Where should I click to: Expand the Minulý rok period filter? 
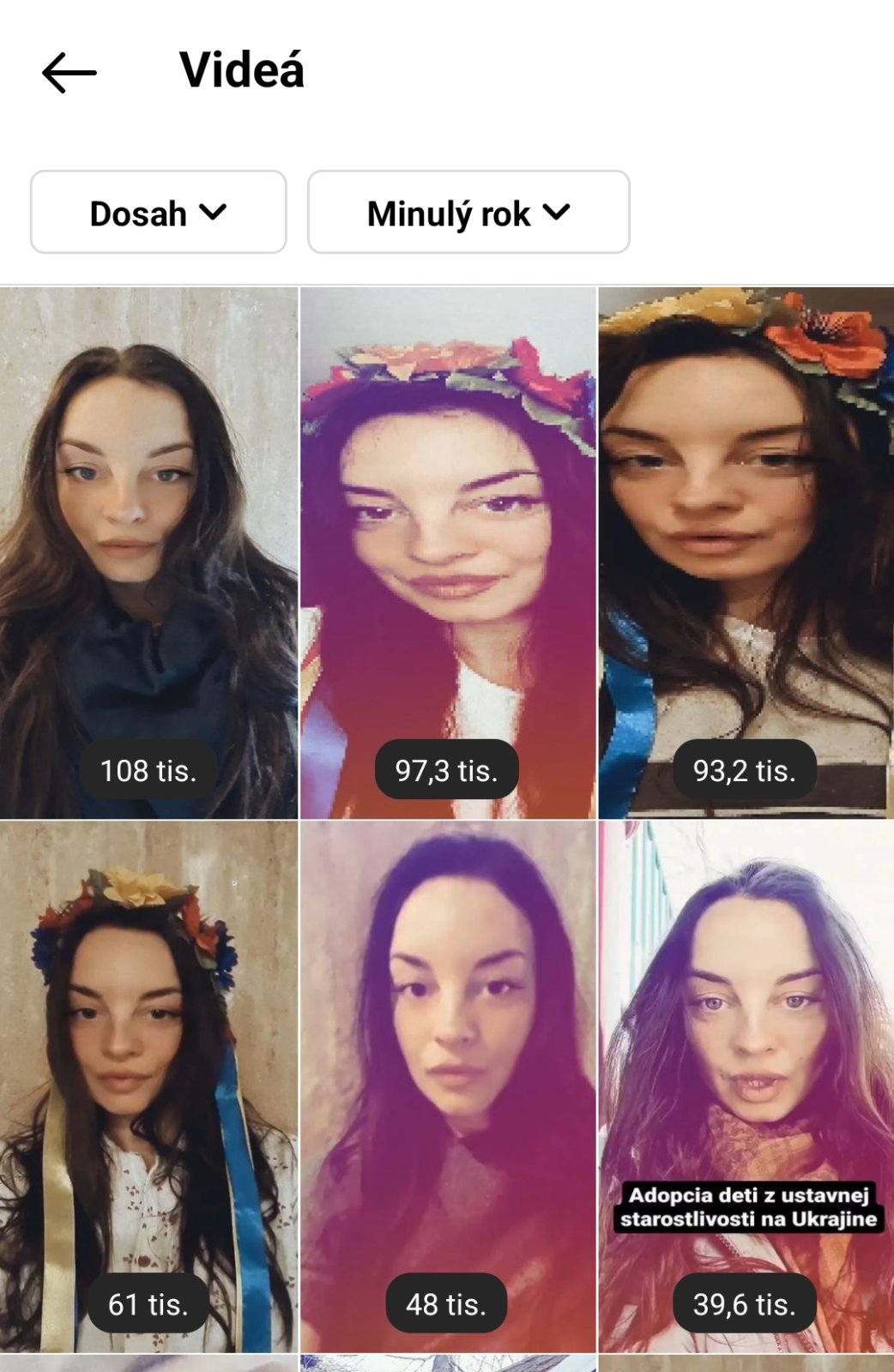pos(468,213)
